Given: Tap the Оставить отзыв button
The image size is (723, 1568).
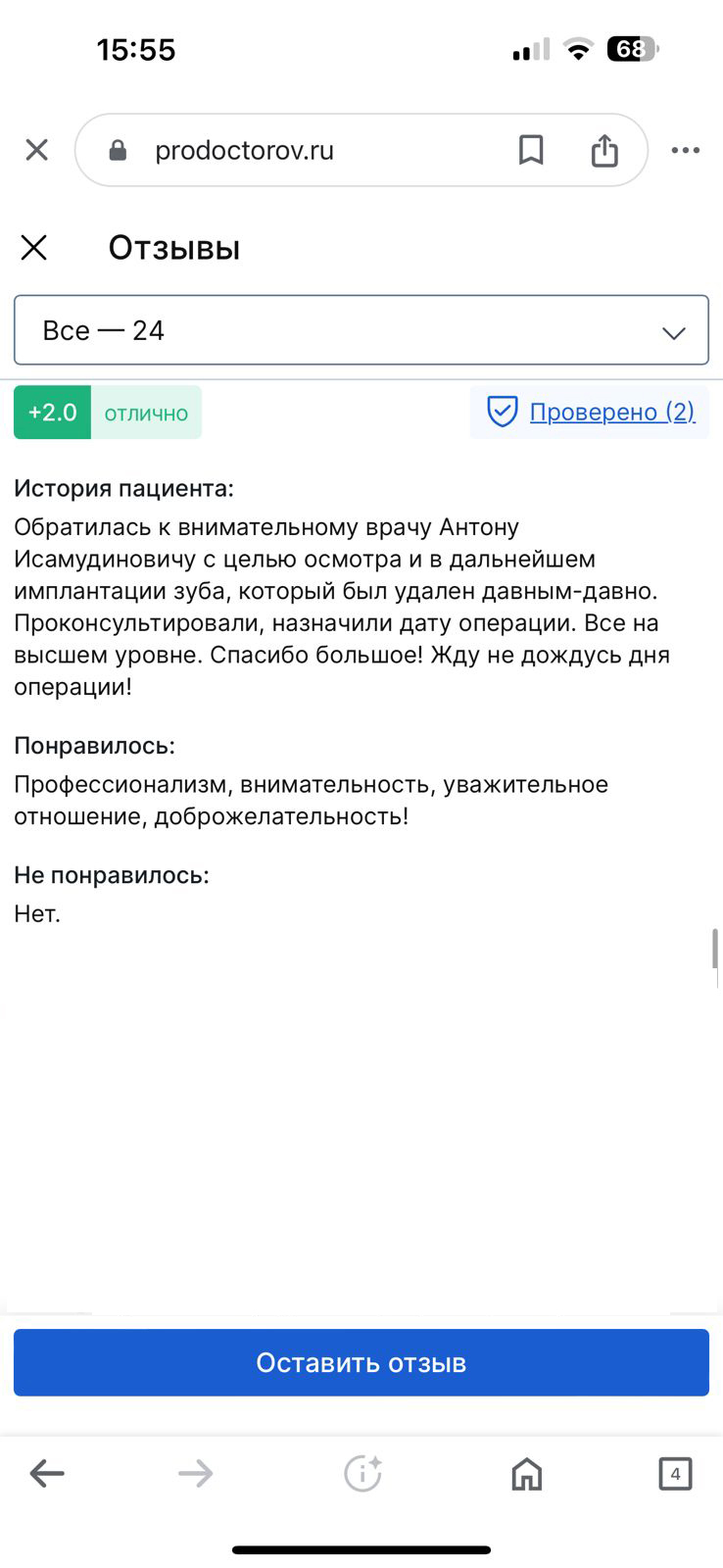Looking at the screenshot, I should tap(361, 1362).
